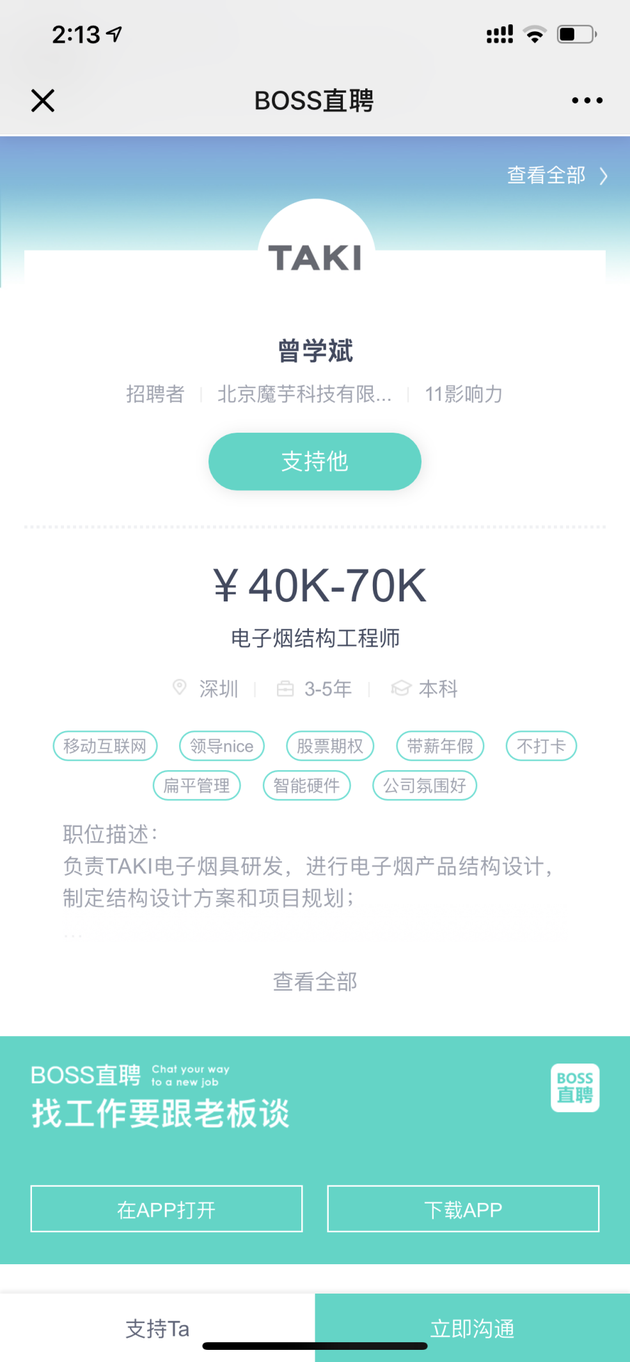Tap 下载APP button
Image resolution: width=630 pixels, height=1362 pixels.
pos(463,1209)
